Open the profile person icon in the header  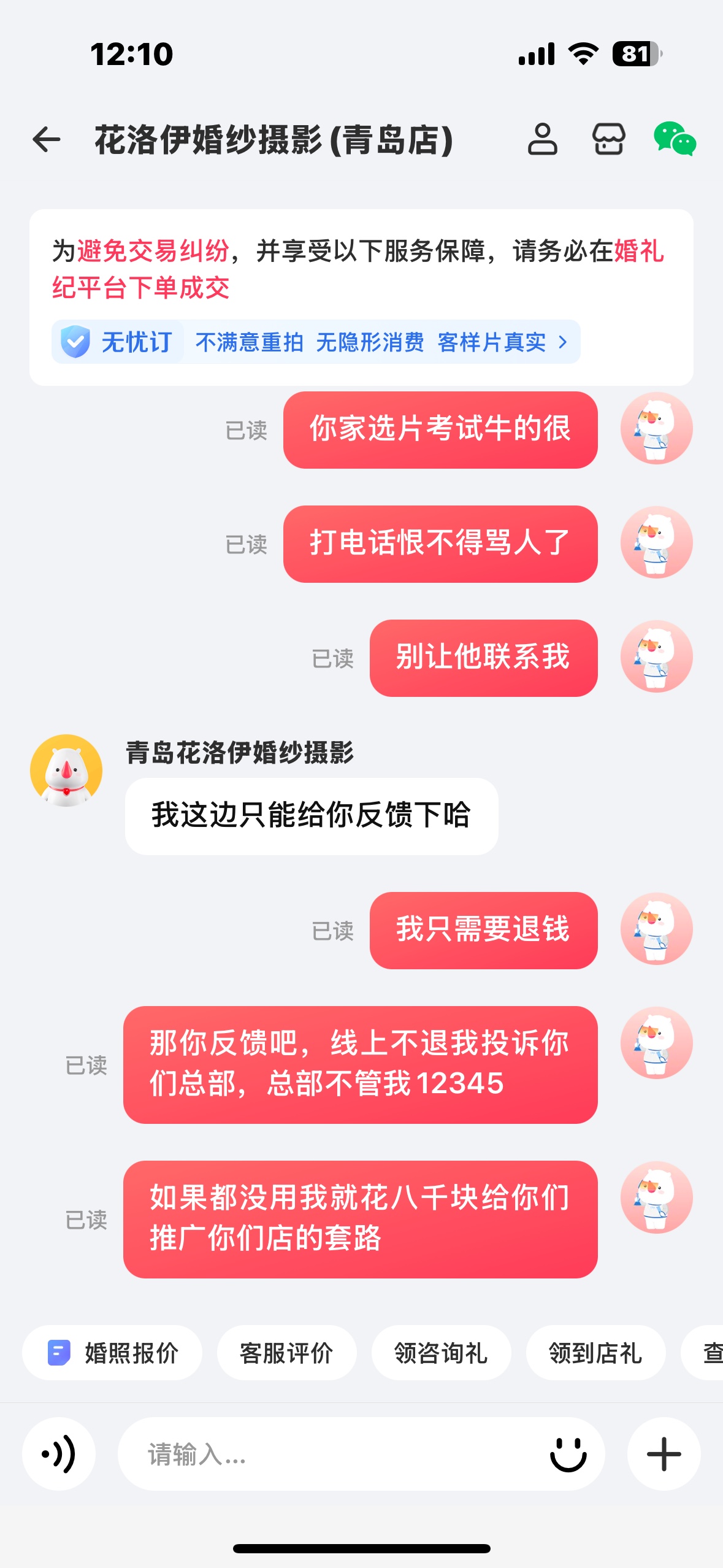(543, 139)
